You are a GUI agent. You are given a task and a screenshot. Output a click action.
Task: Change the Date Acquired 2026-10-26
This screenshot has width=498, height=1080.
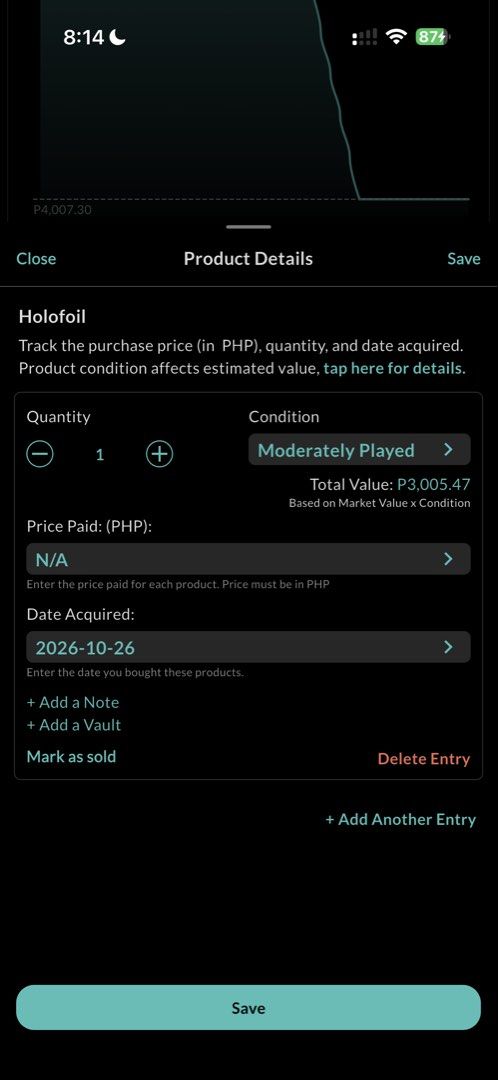click(249, 647)
